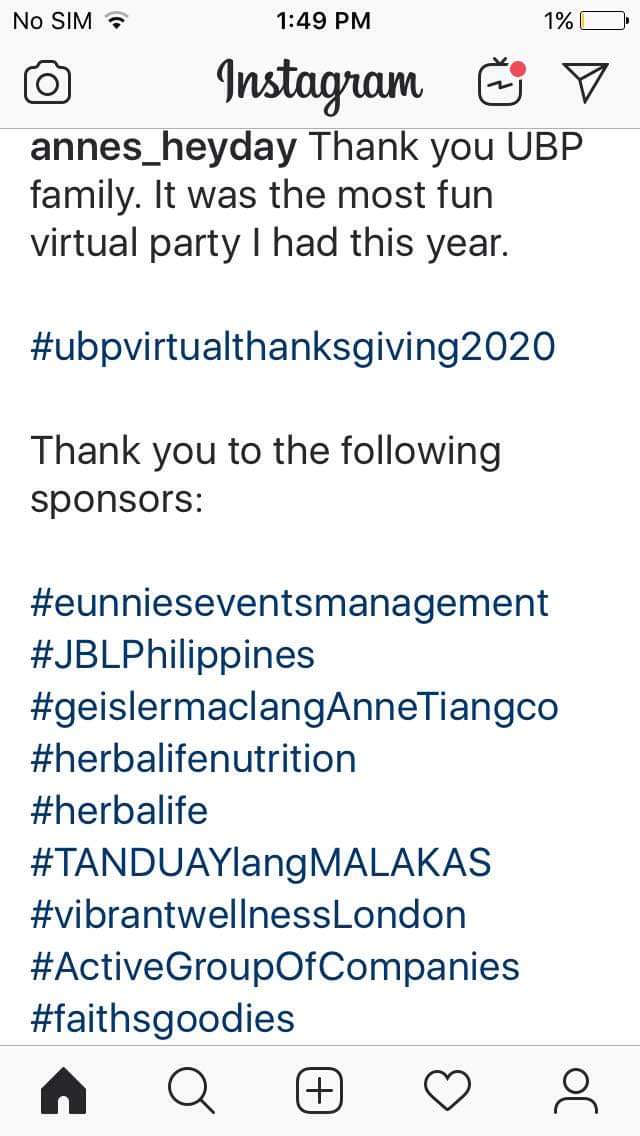
Task: Create a new post with plus icon
Action: (320, 1091)
